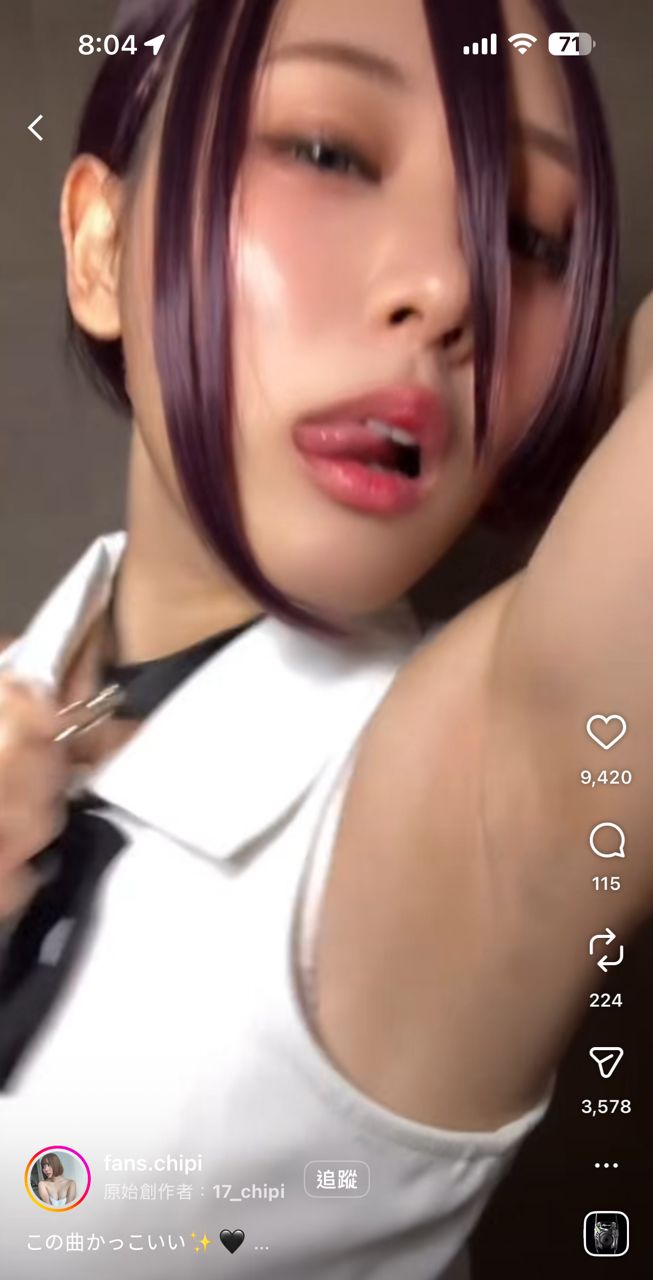Go back using the top-left arrow

point(36,127)
